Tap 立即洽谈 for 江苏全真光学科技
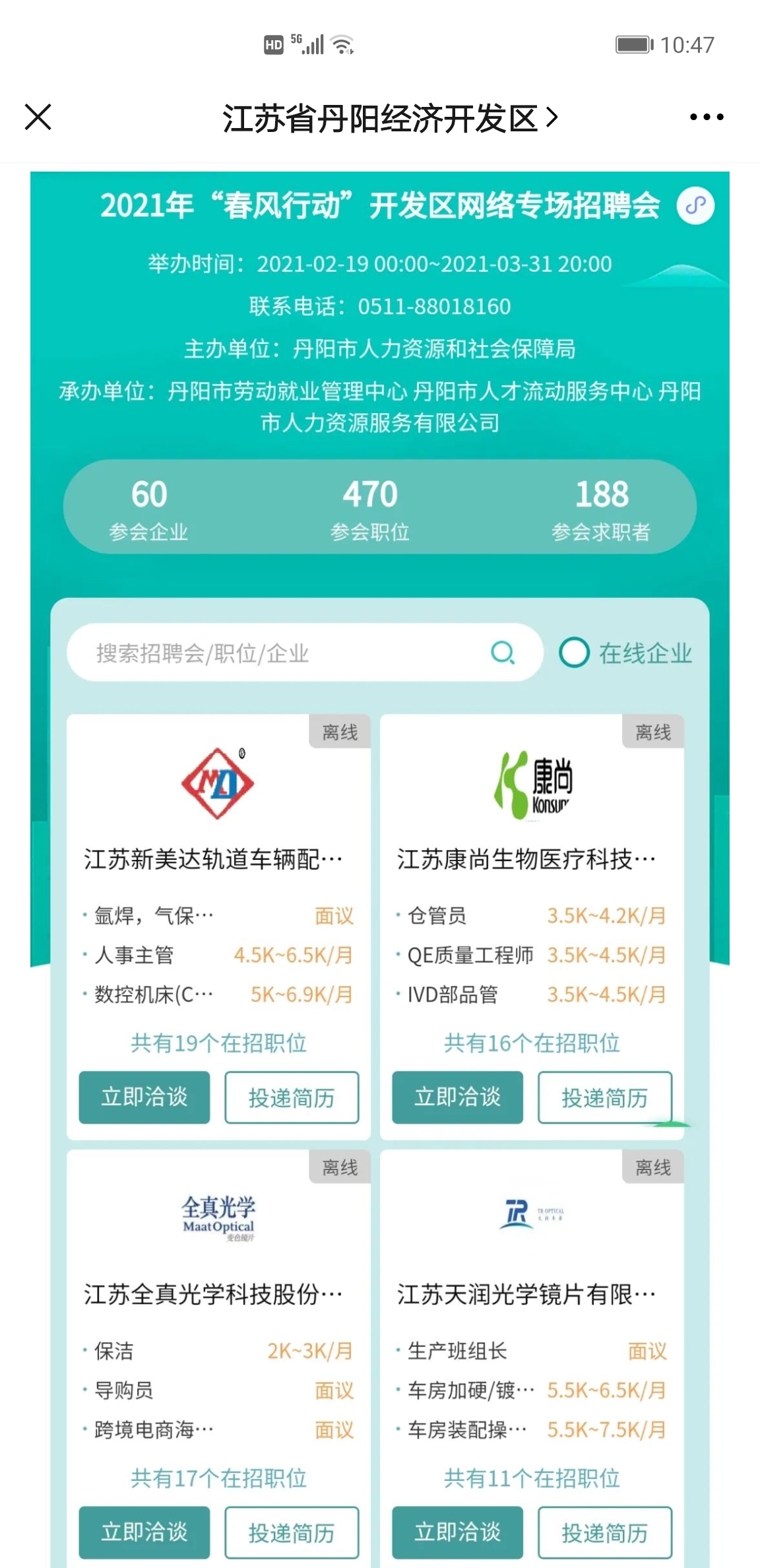 click(x=144, y=1532)
